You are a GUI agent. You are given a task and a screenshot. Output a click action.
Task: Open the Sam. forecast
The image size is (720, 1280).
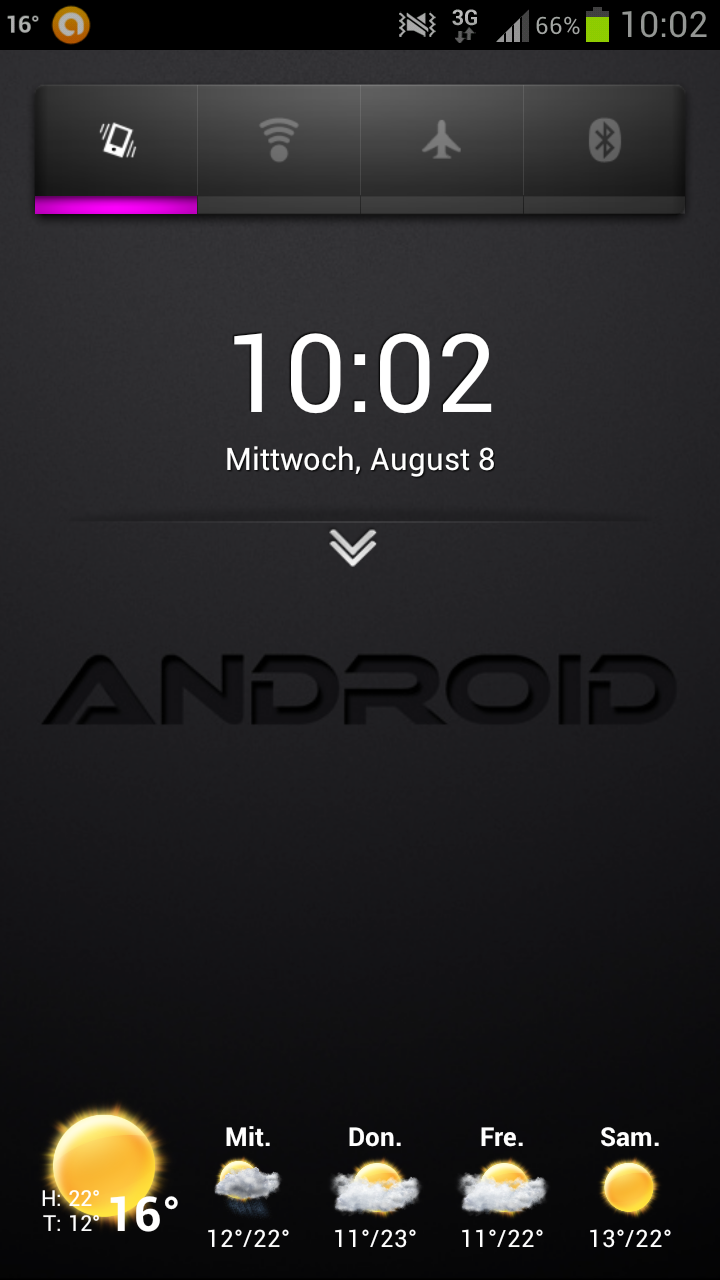pyautogui.click(x=629, y=1189)
